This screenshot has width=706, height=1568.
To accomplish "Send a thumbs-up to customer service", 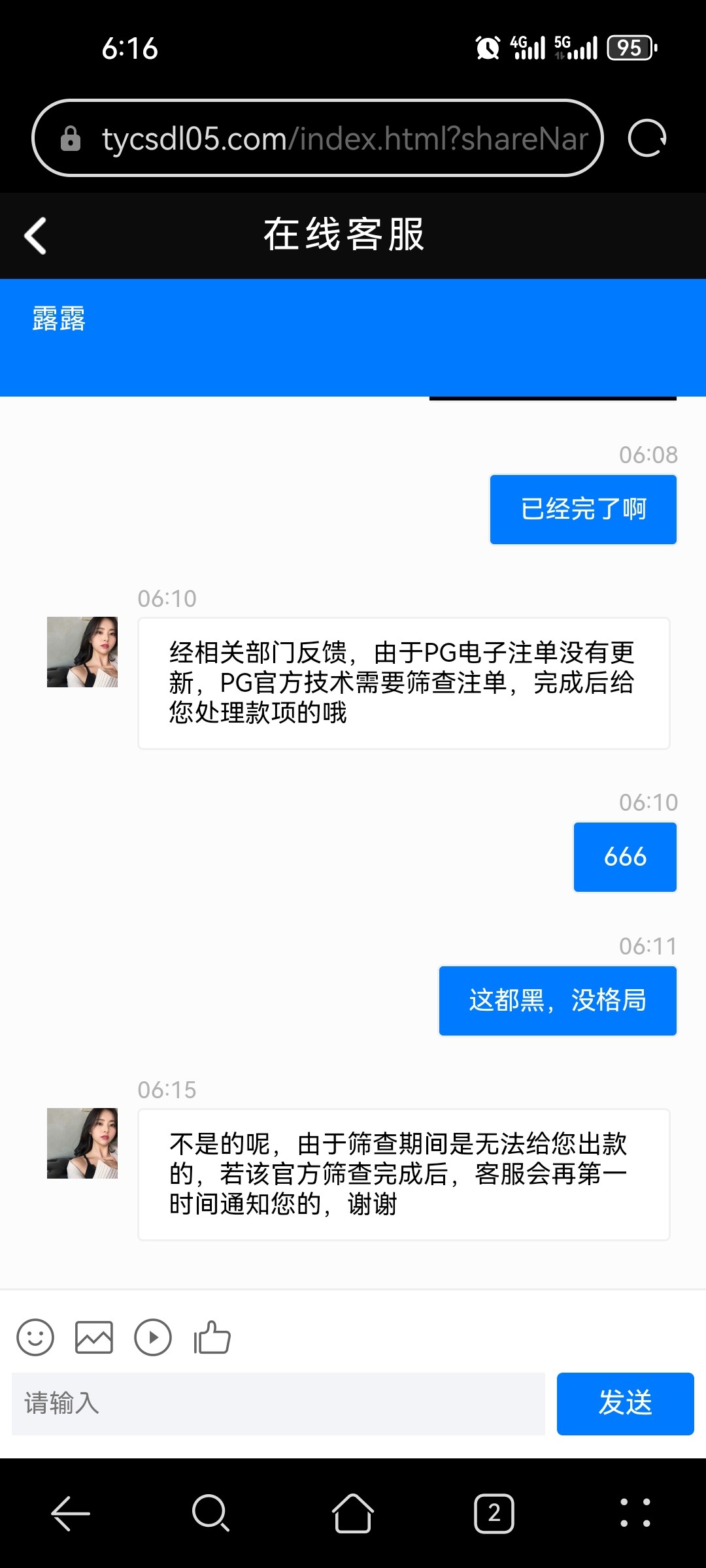I will 212,1337.
